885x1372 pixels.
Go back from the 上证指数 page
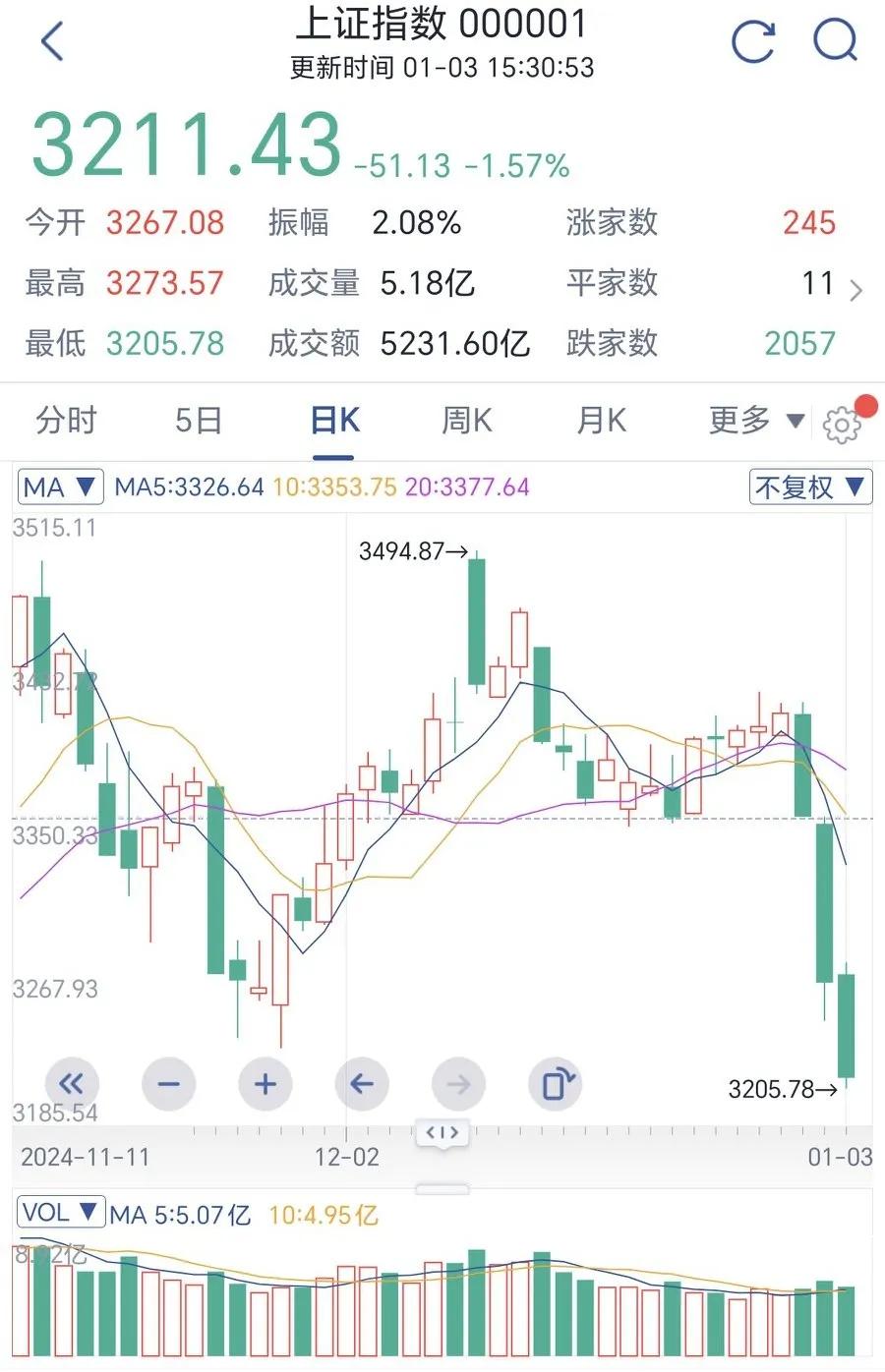point(53,42)
